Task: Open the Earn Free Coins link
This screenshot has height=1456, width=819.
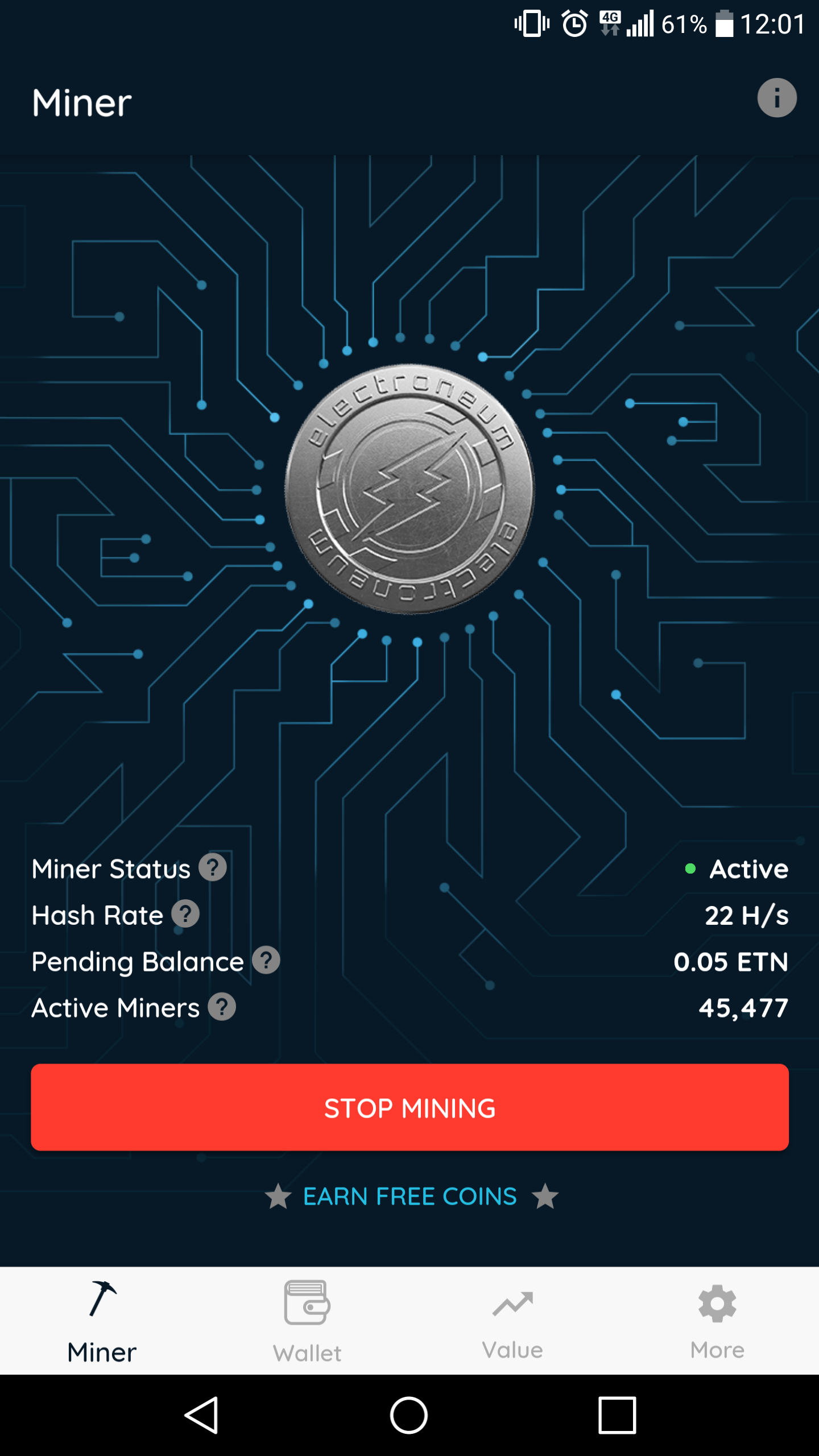Action: click(409, 1196)
